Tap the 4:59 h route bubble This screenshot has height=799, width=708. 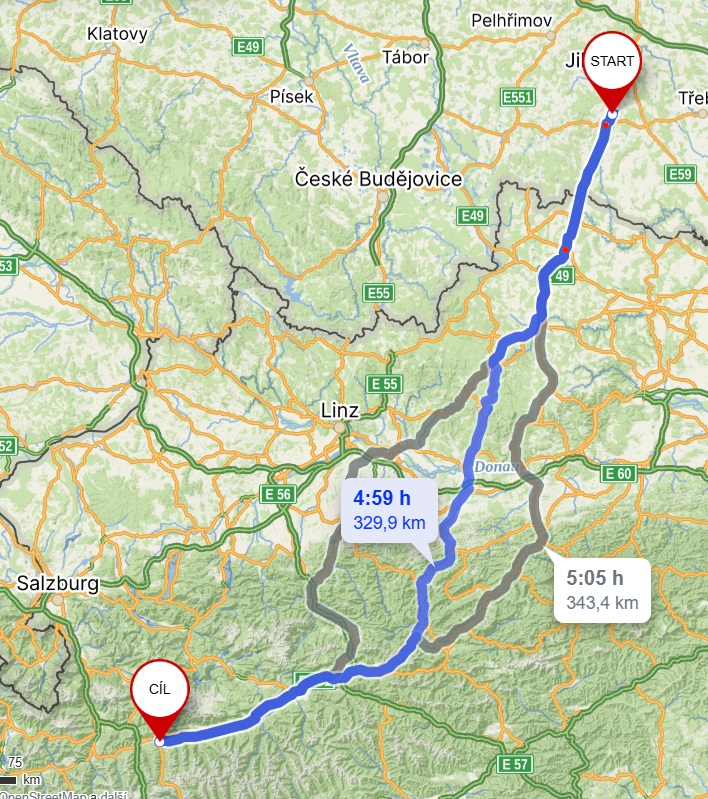[x=389, y=510]
